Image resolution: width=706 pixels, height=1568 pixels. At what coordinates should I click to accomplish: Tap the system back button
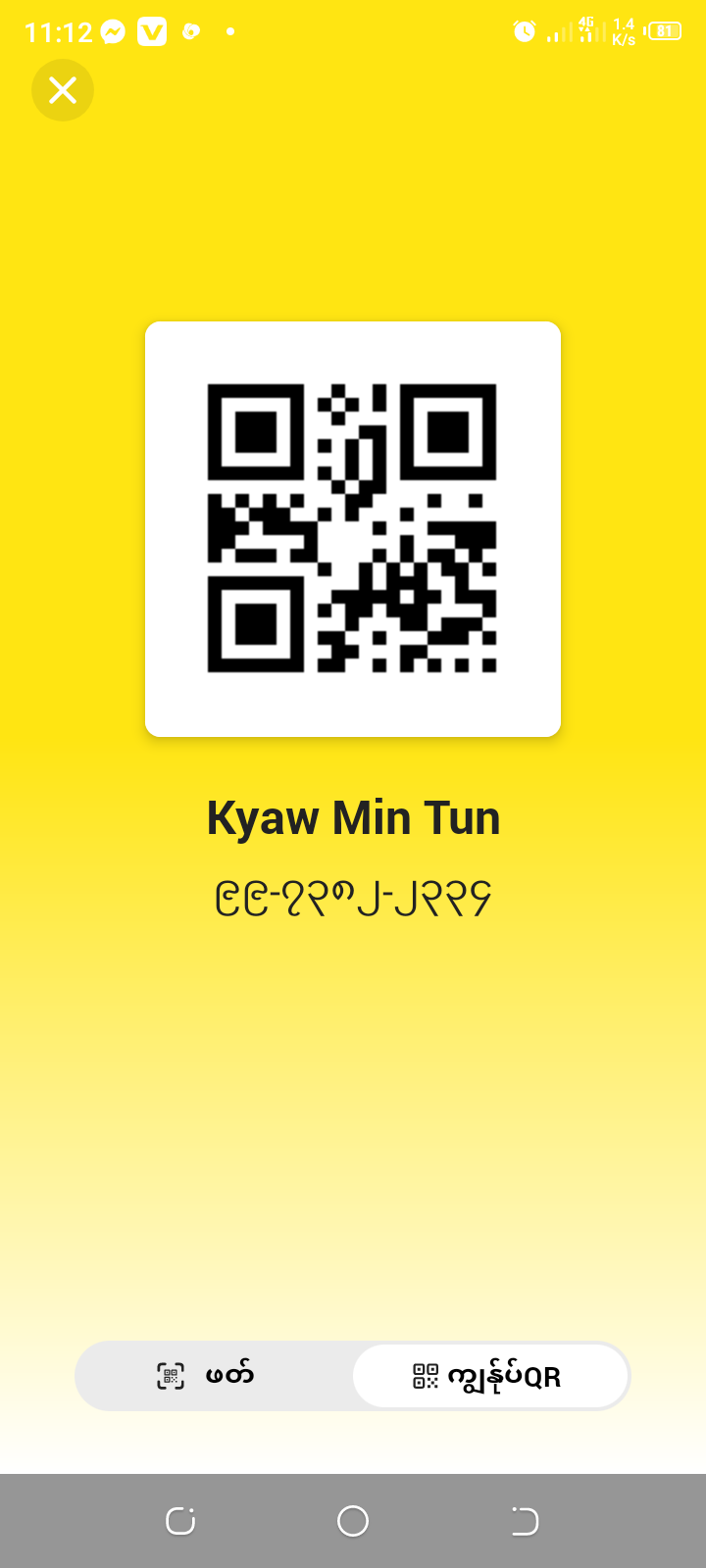[525, 1521]
